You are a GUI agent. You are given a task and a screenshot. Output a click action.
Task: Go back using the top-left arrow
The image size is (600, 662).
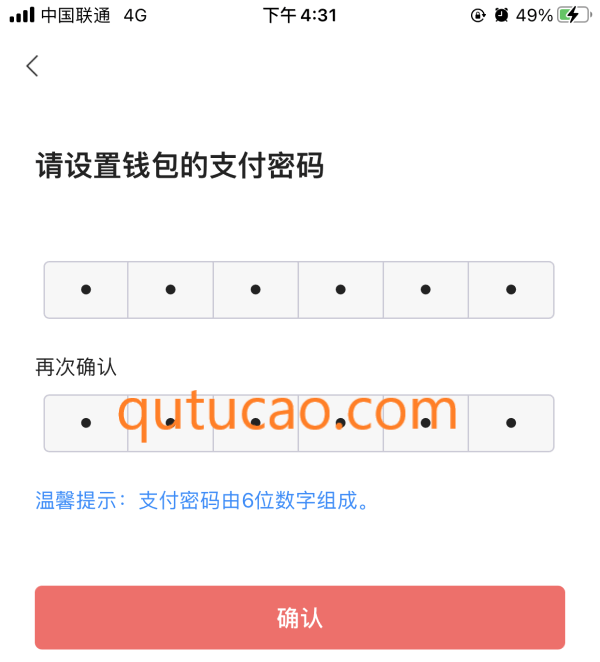(x=32, y=66)
